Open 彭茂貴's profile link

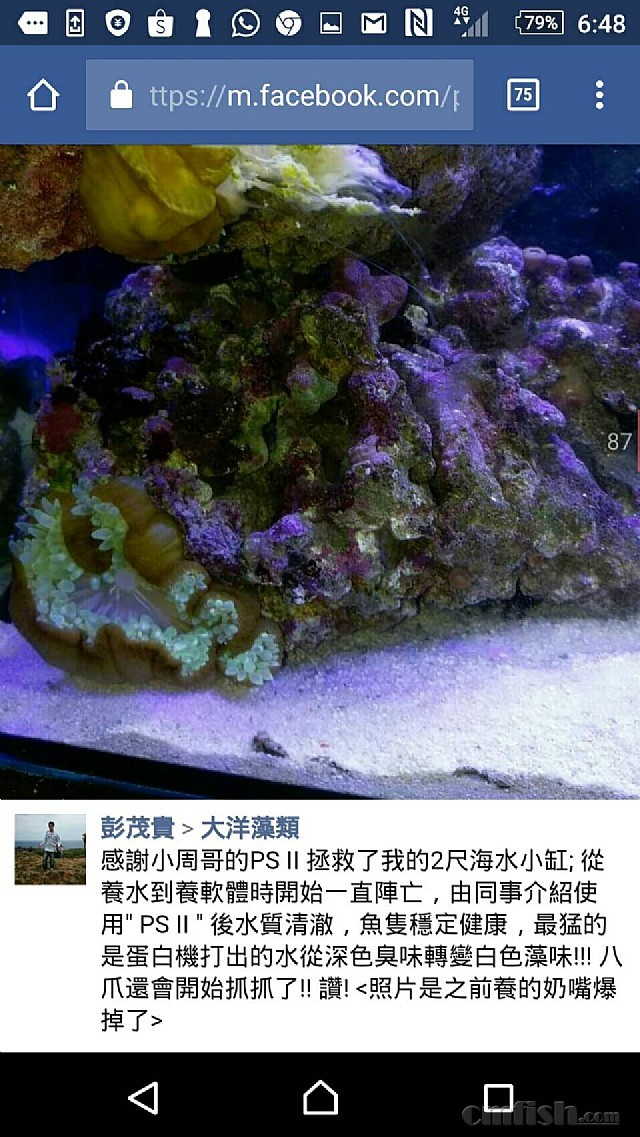(138, 828)
